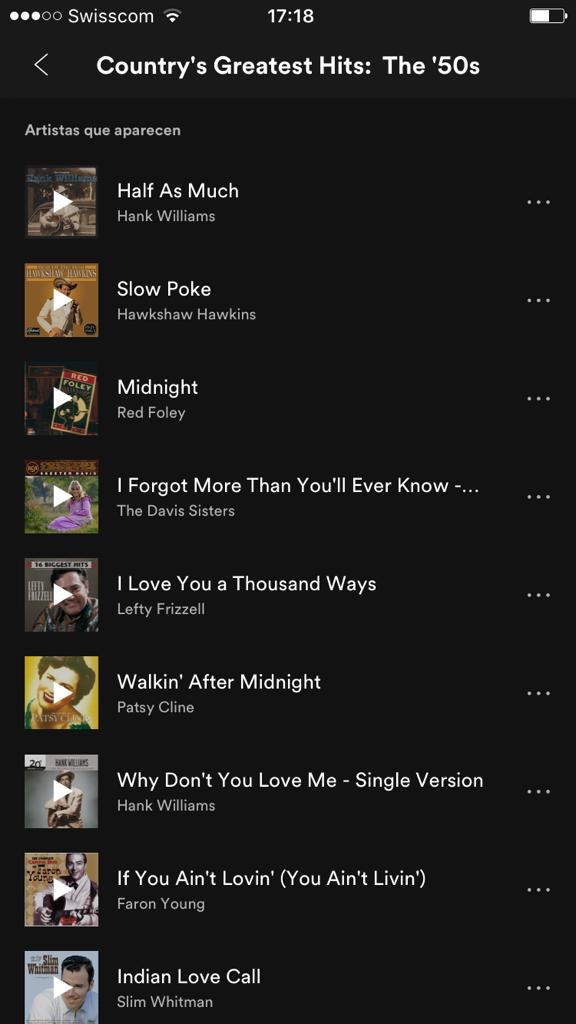Play I Love You a Thousand Ways
The height and width of the screenshot is (1024, 576).
(61, 595)
